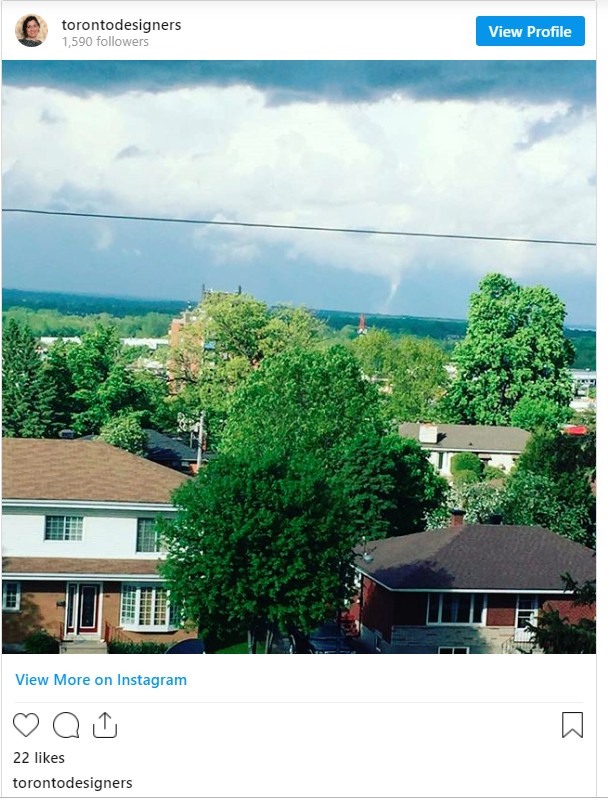Open torontodesigners profile avatar
Screen dimensions: 608x802
[x=31, y=31]
